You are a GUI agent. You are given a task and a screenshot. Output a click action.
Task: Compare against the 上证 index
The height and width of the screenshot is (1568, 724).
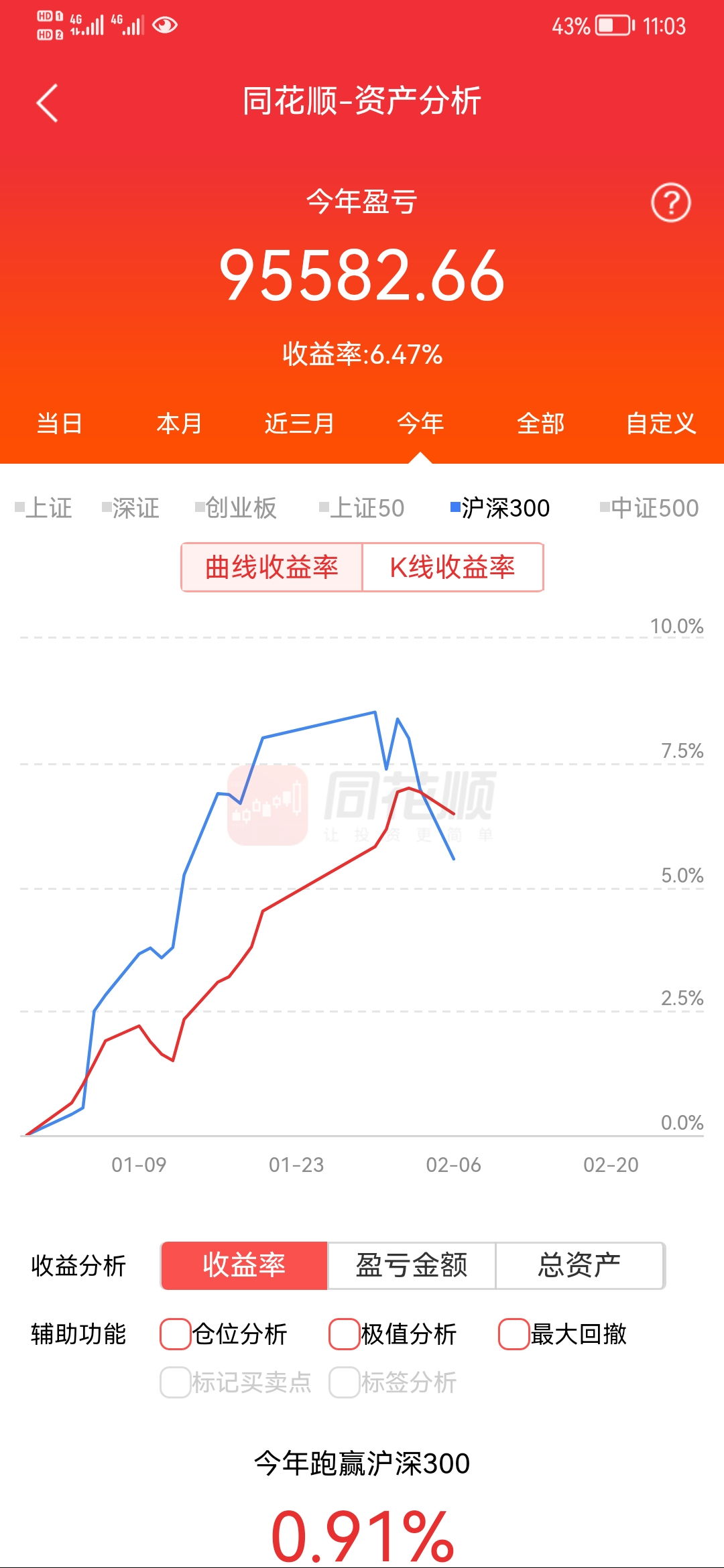[44, 508]
